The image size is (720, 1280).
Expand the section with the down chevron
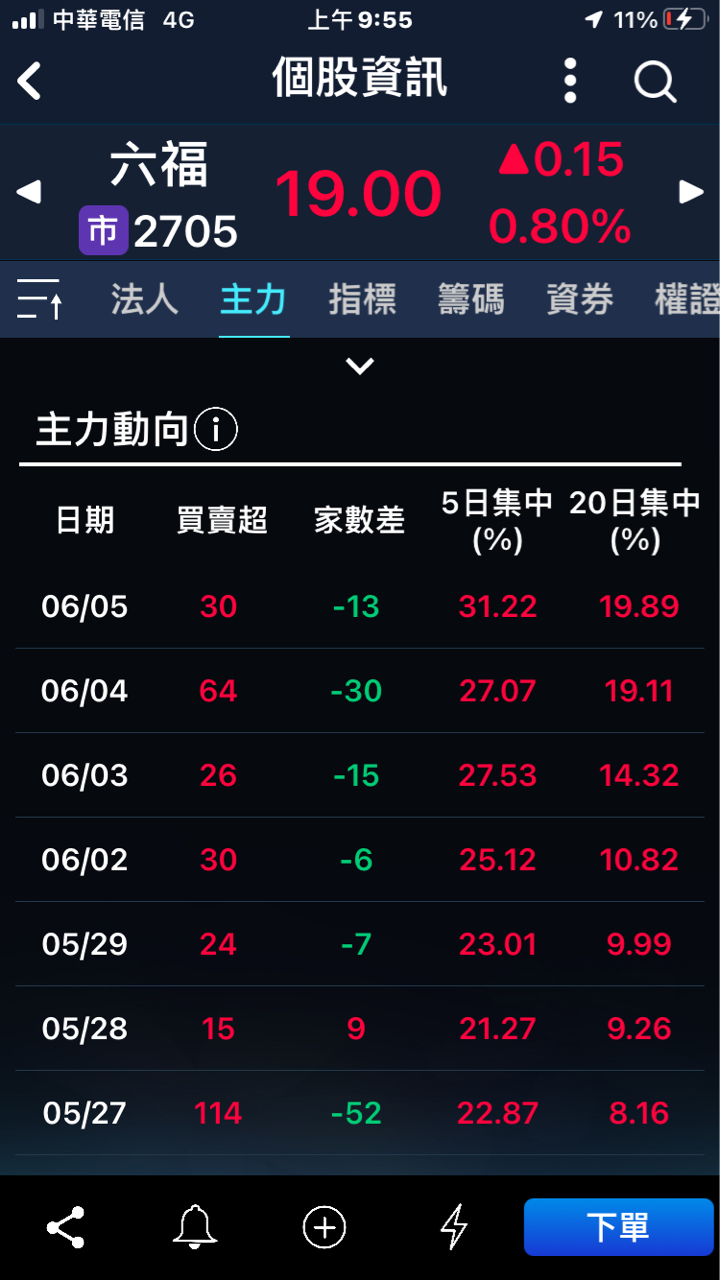[x=360, y=366]
